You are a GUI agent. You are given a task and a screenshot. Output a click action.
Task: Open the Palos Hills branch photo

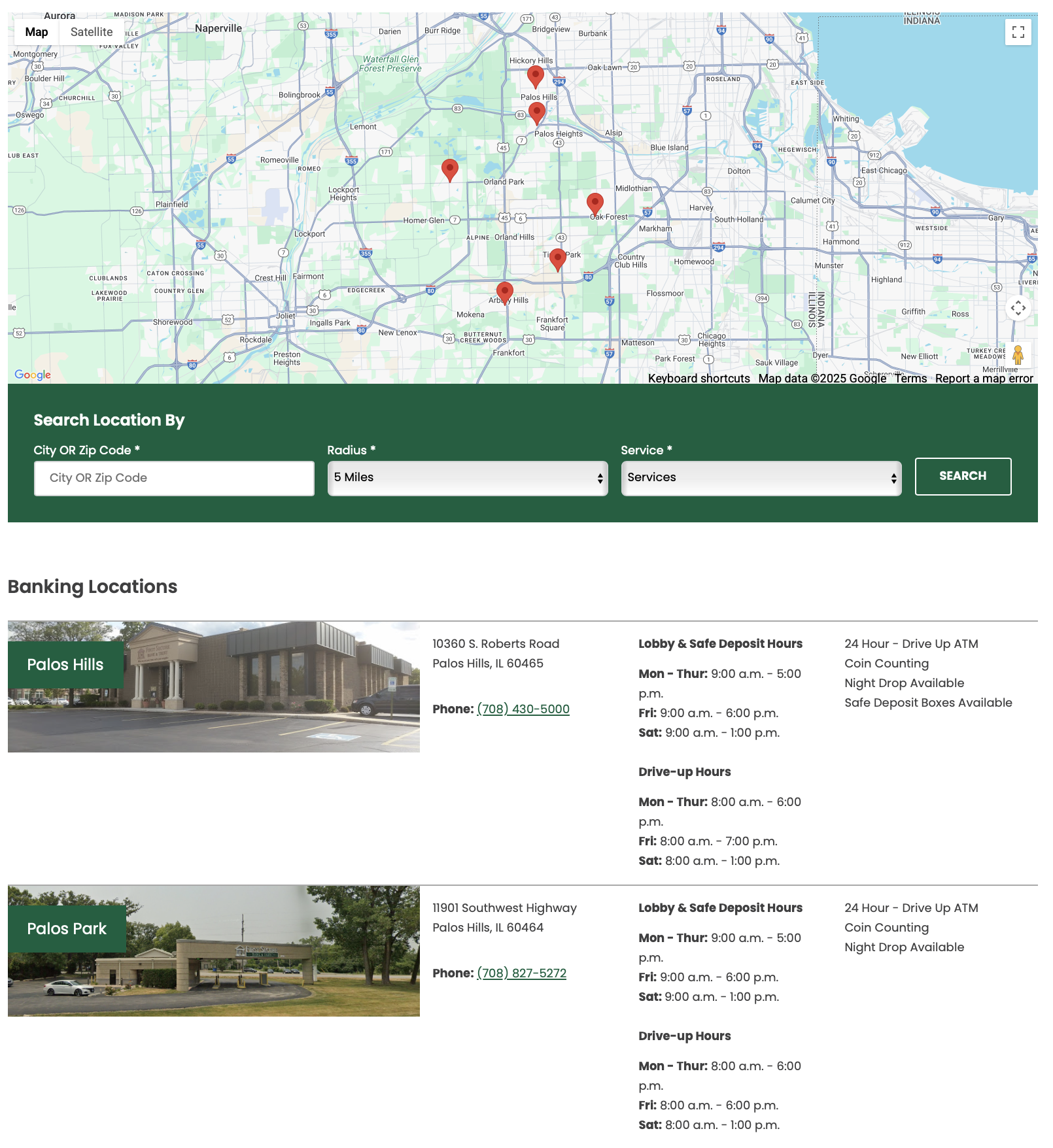(x=214, y=686)
